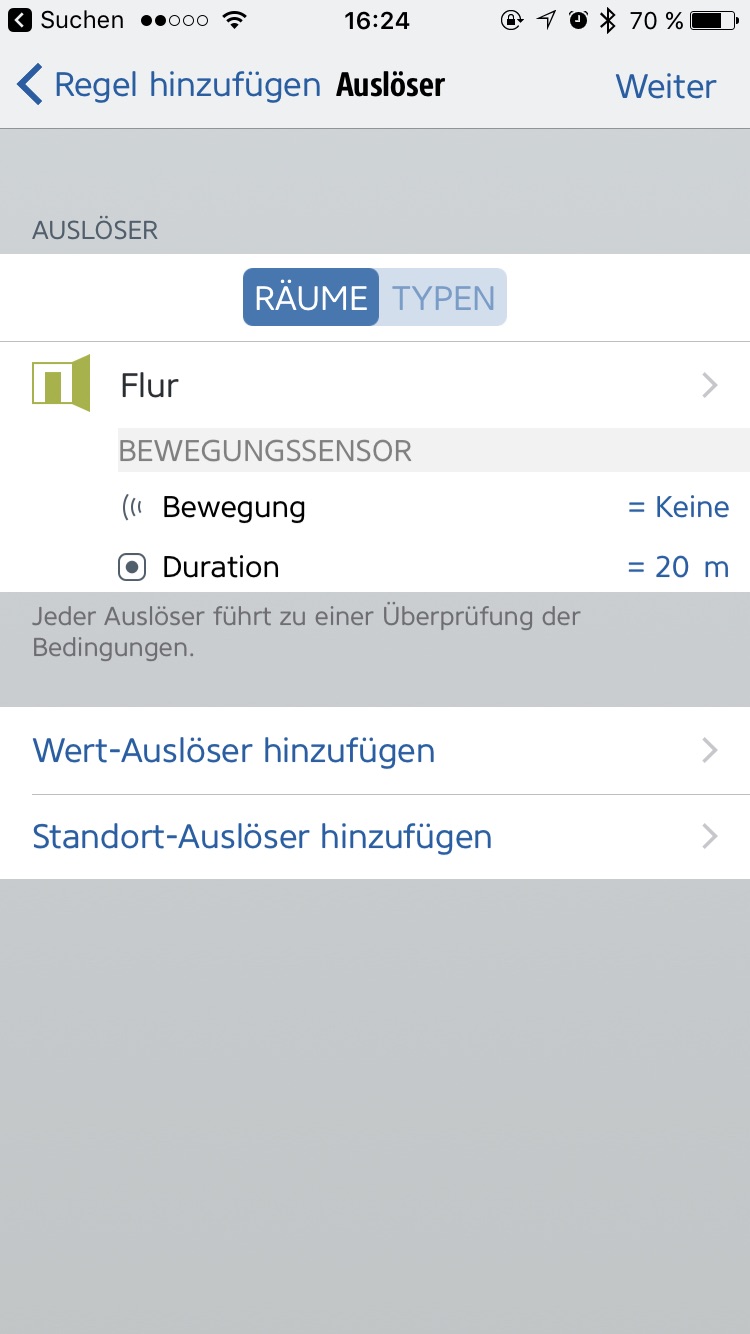Edit the Duration value of 20 m
This screenshot has height=1334, width=750.
(677, 567)
